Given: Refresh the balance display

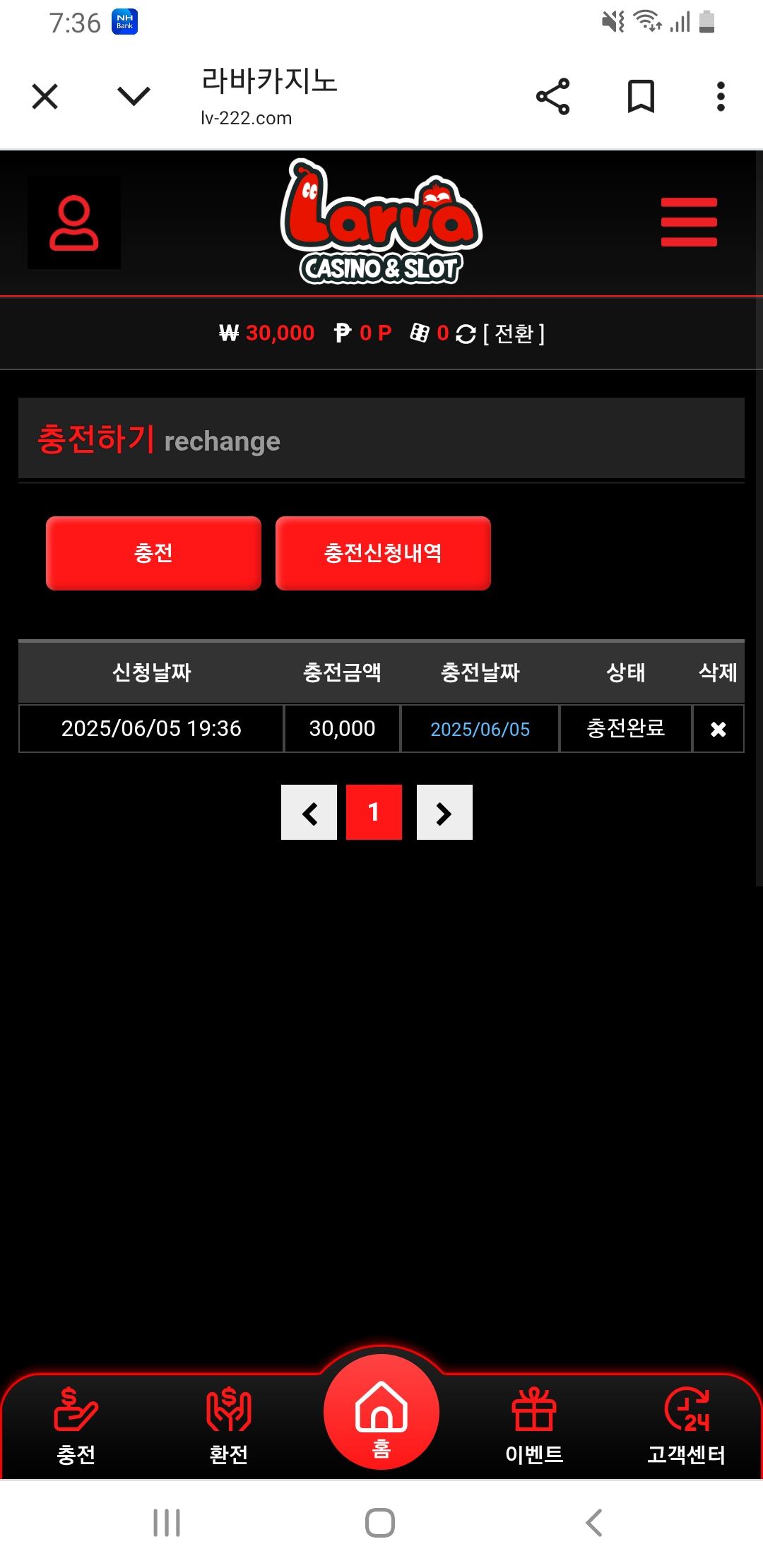Looking at the screenshot, I should point(466,334).
